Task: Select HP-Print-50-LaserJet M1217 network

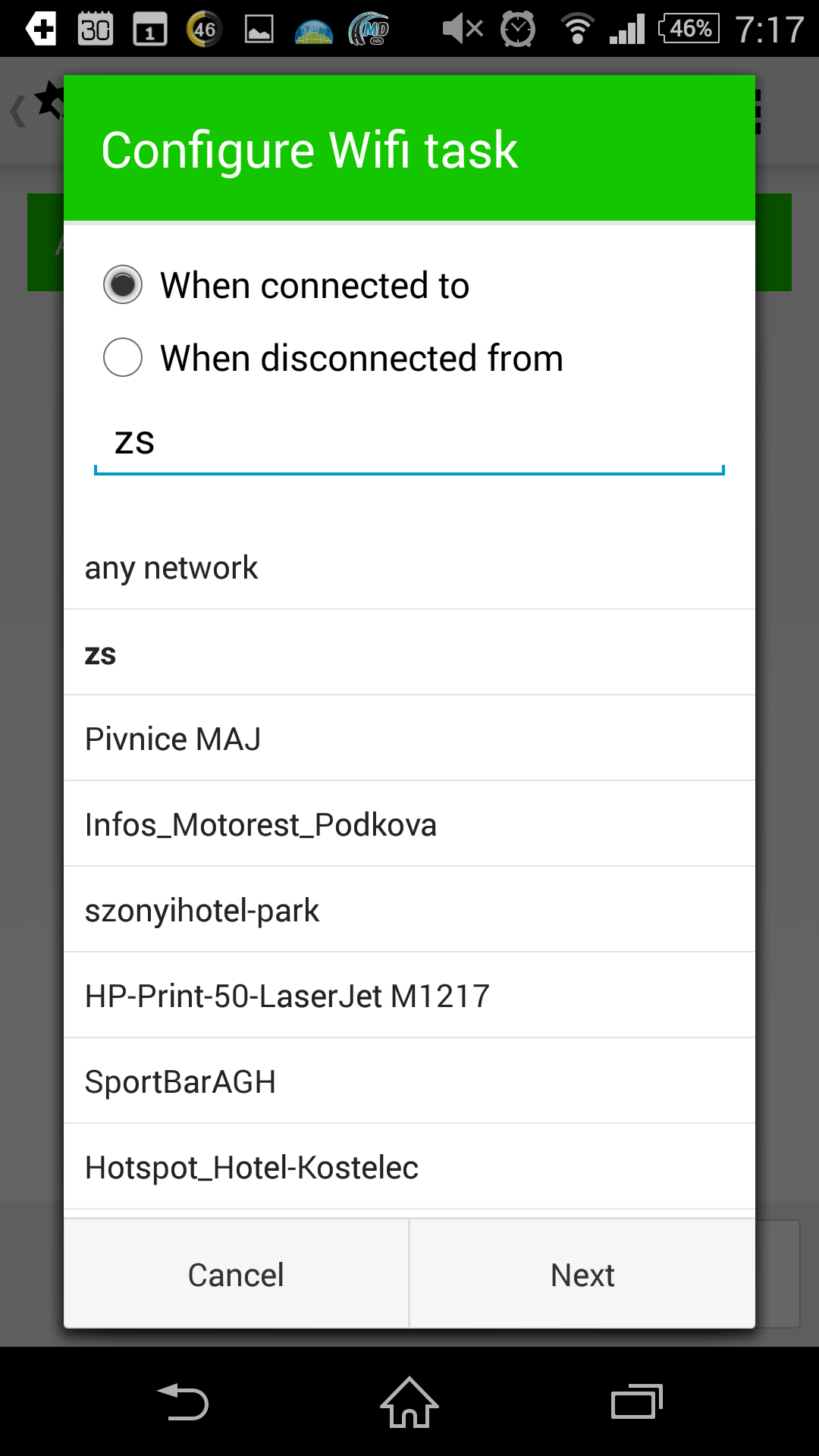Action: pos(409,996)
